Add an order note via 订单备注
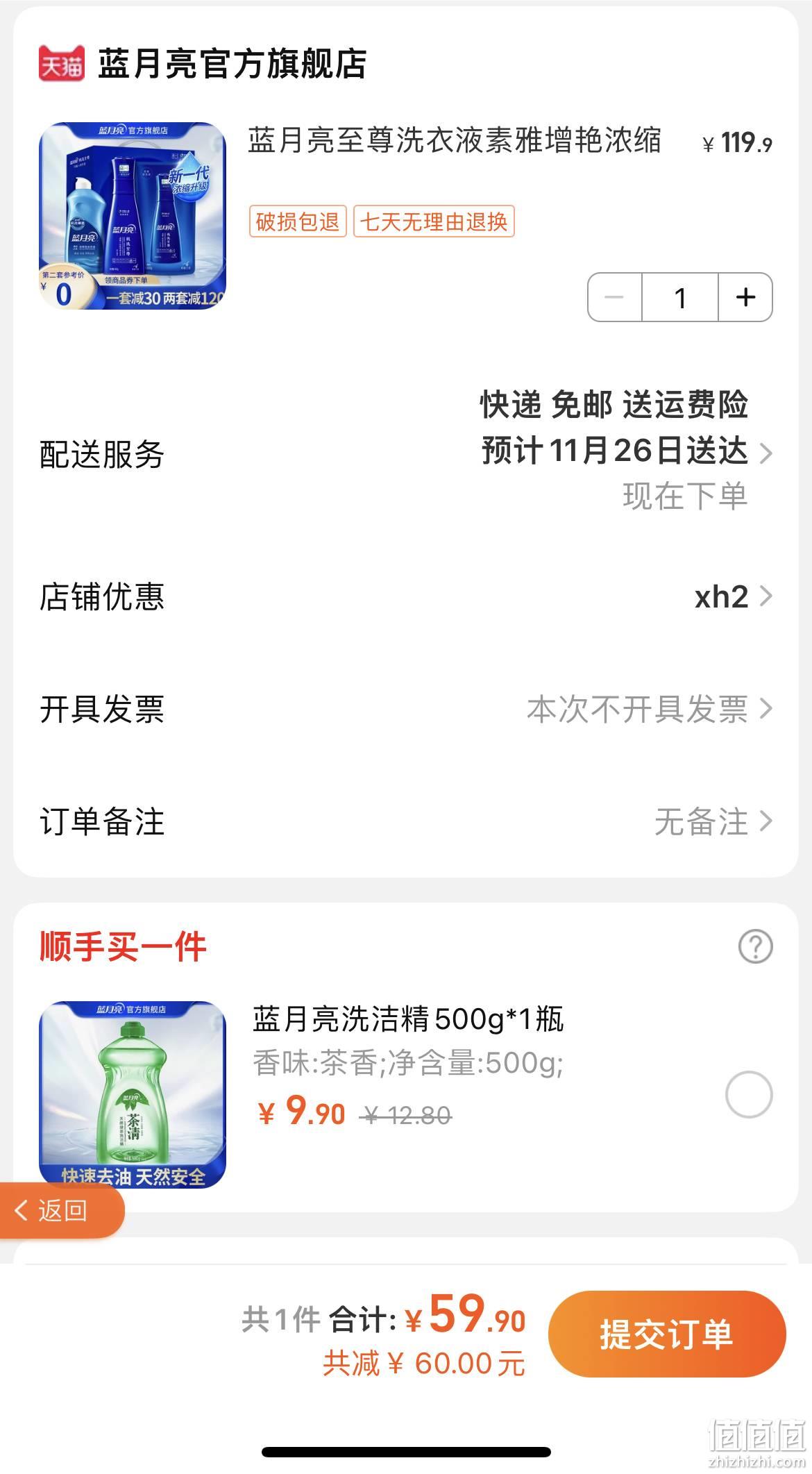The image size is (812, 1474). (406, 821)
